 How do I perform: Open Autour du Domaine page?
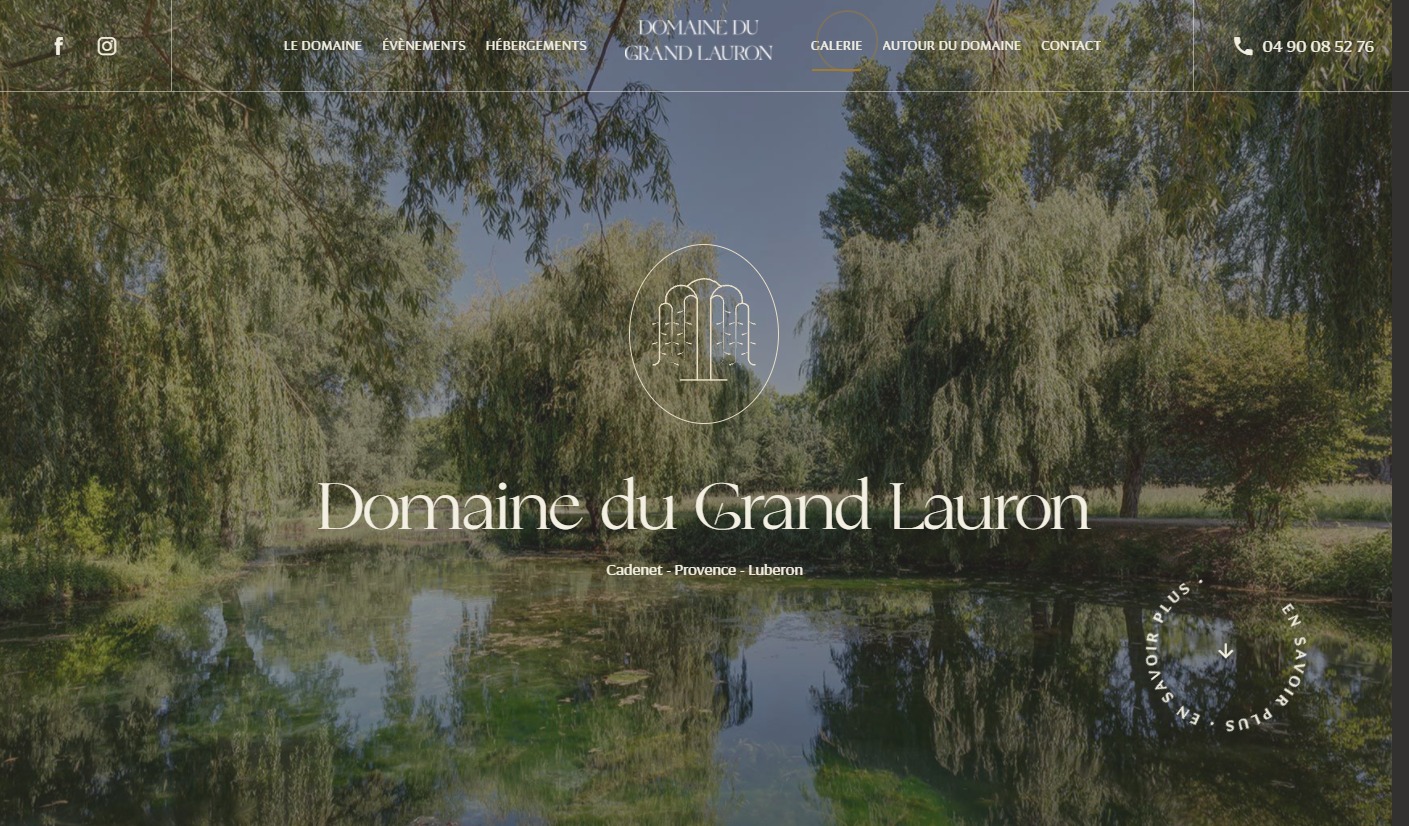tap(951, 46)
